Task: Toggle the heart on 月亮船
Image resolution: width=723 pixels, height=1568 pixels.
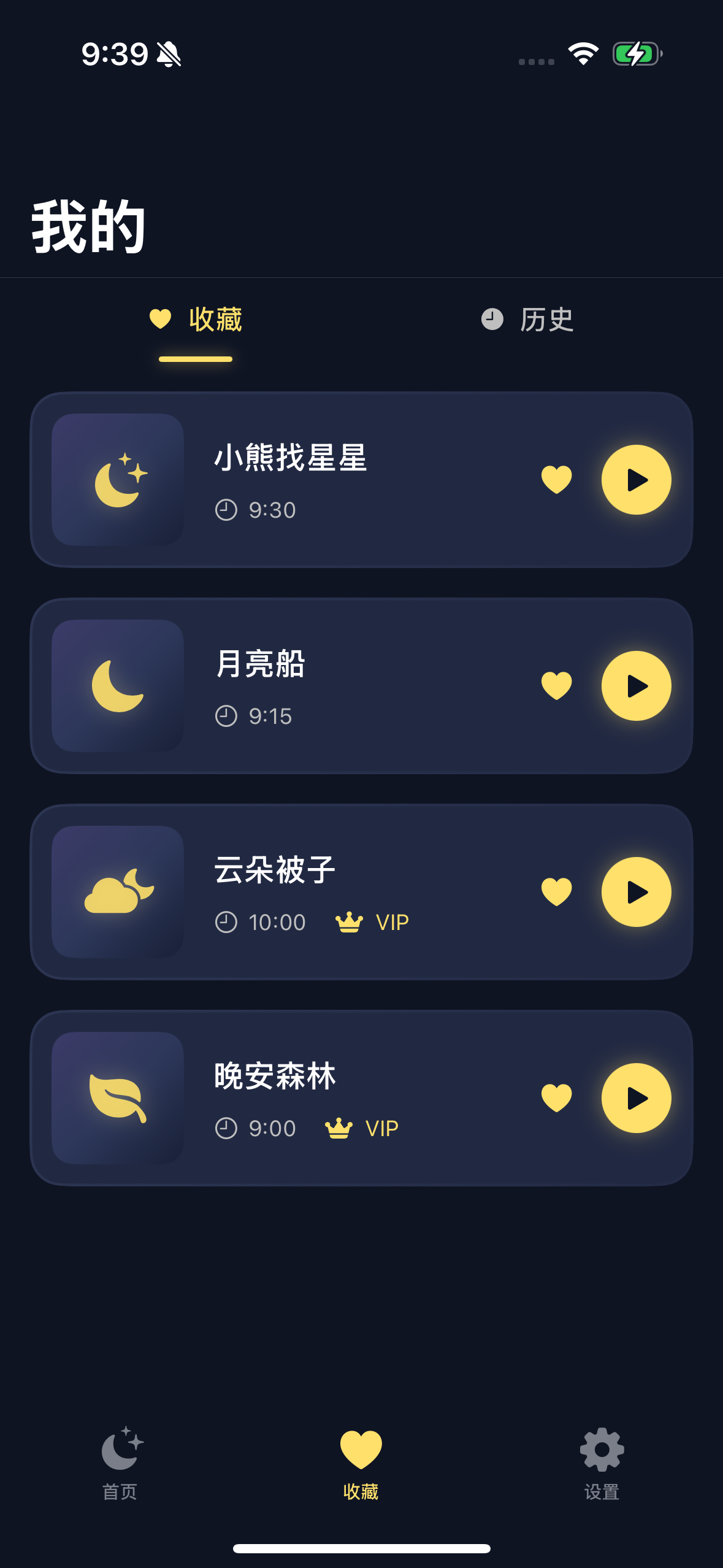Action: (556, 685)
